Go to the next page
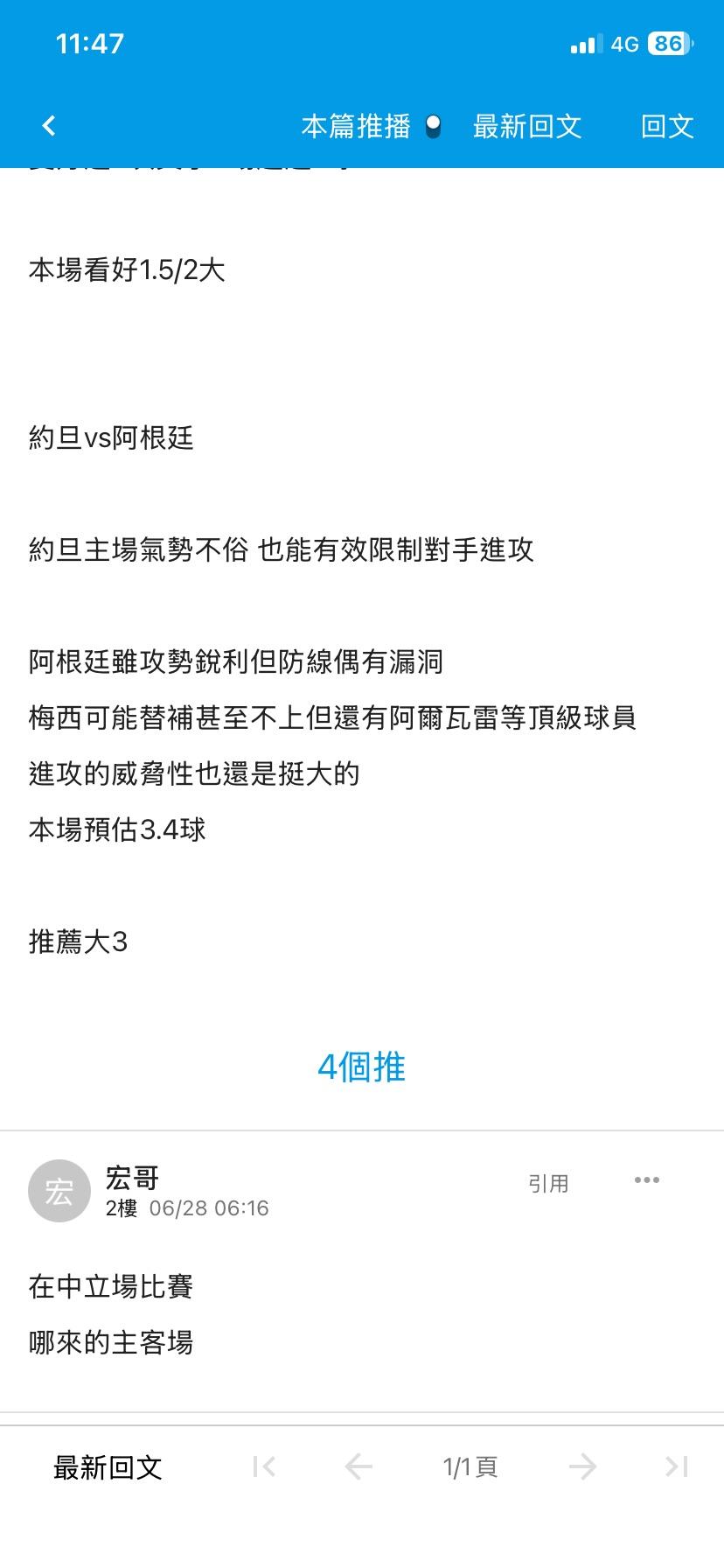The image size is (724, 1568). pyautogui.click(x=582, y=1466)
